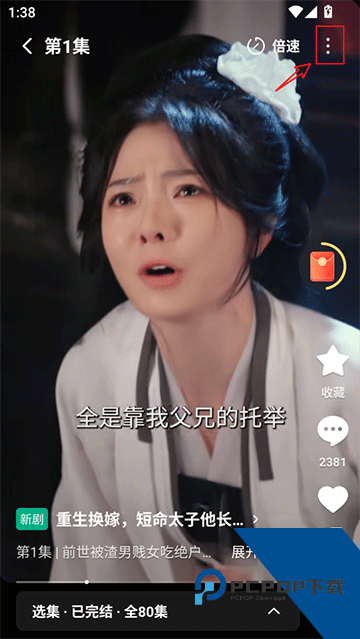Tap the red envelope reward icon

[x=322, y=266]
